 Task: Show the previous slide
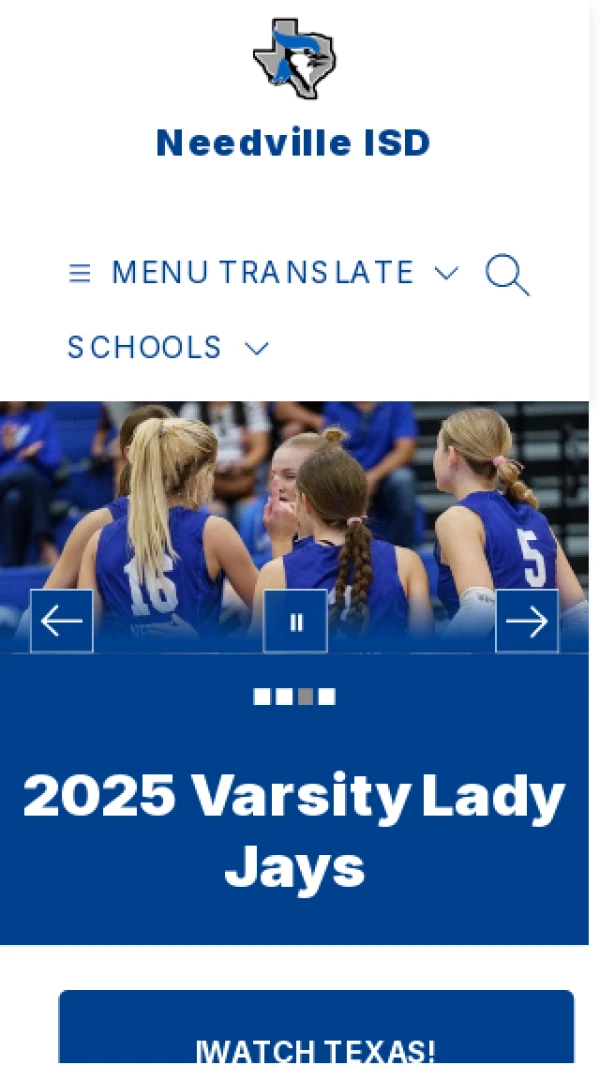click(62, 622)
